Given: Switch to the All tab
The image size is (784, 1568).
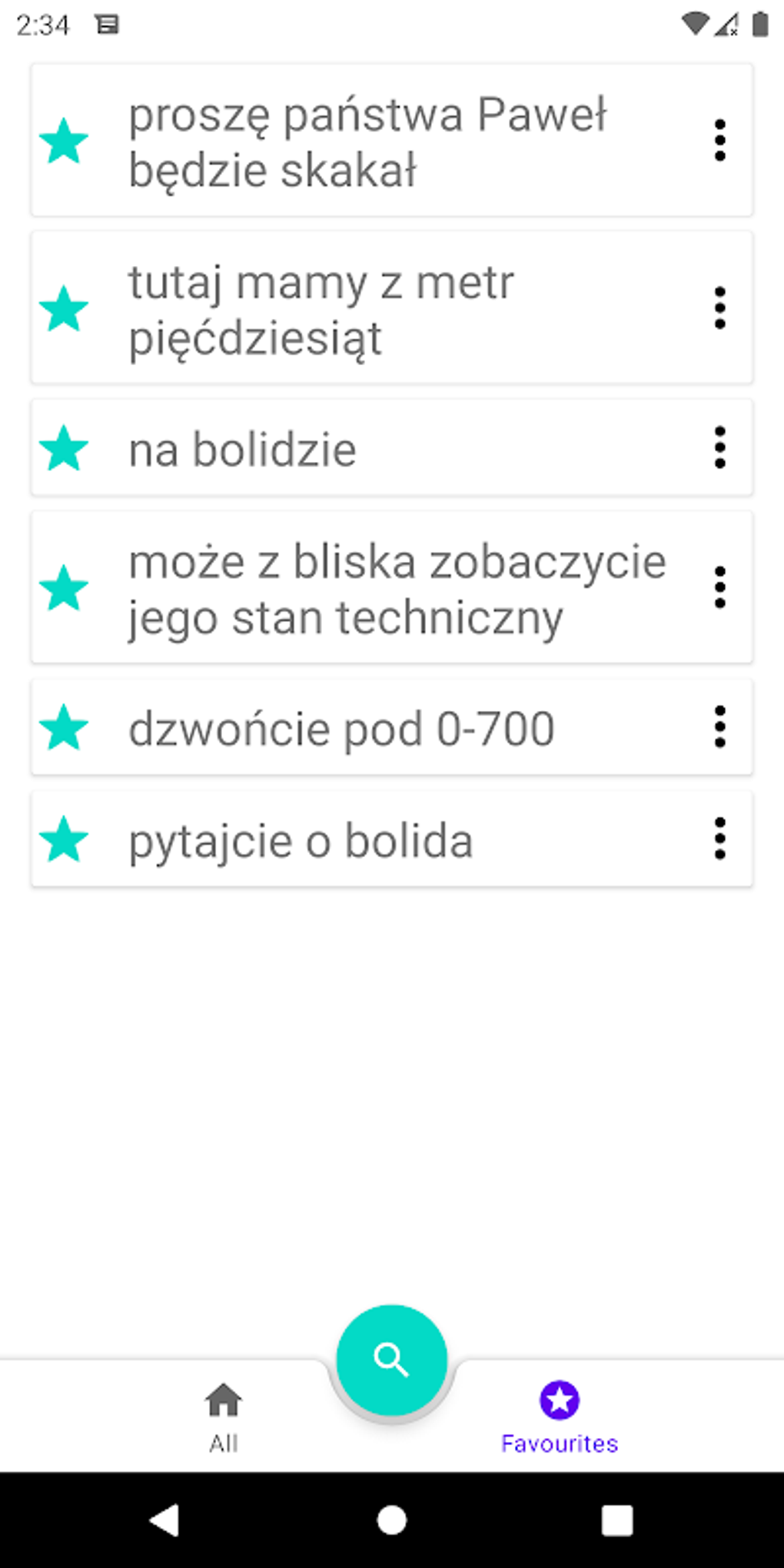Looking at the screenshot, I should [224, 1416].
